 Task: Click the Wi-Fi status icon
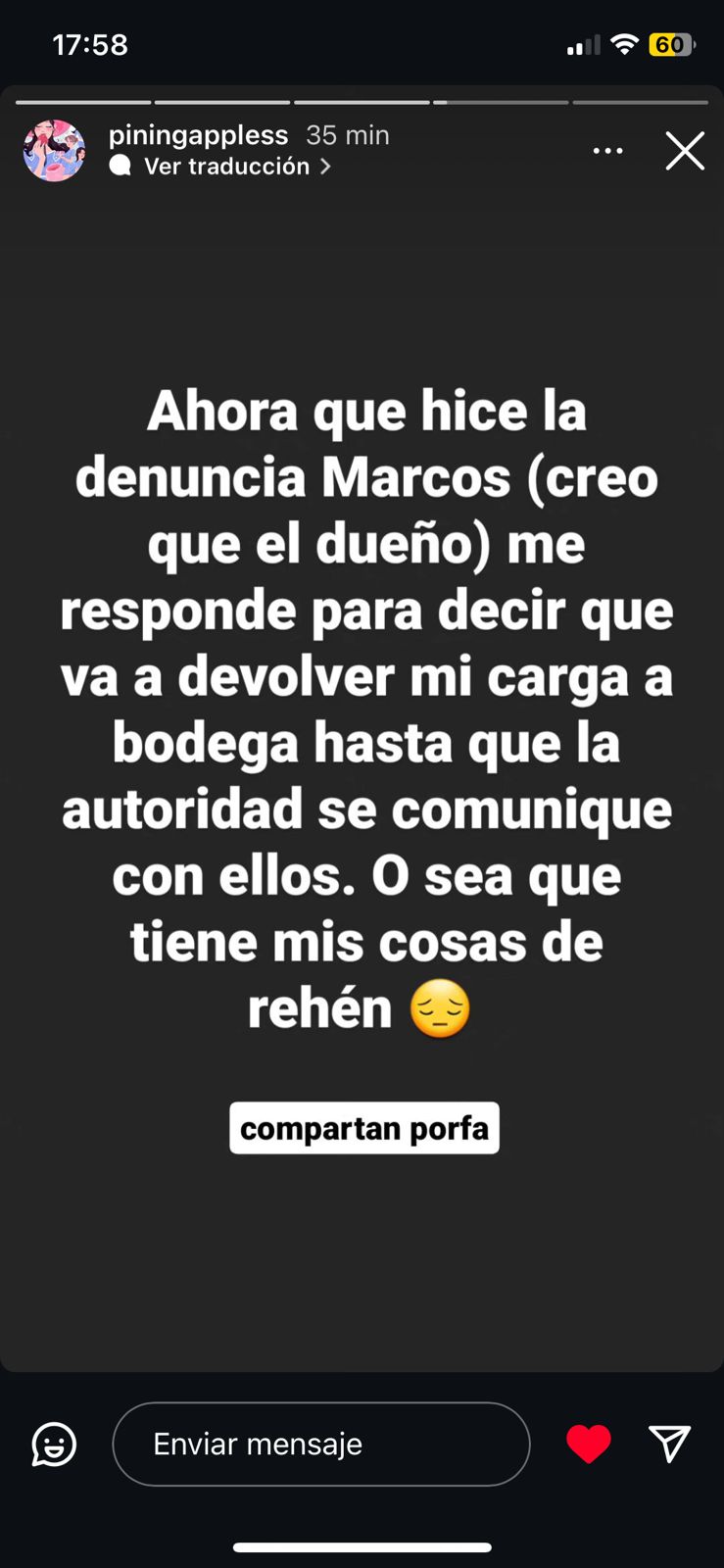[x=625, y=43]
